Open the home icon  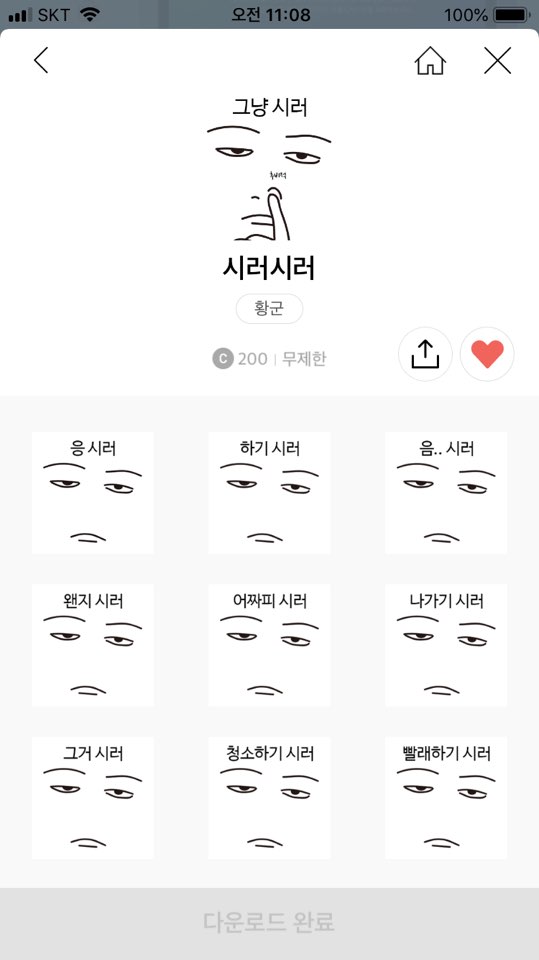click(431, 61)
